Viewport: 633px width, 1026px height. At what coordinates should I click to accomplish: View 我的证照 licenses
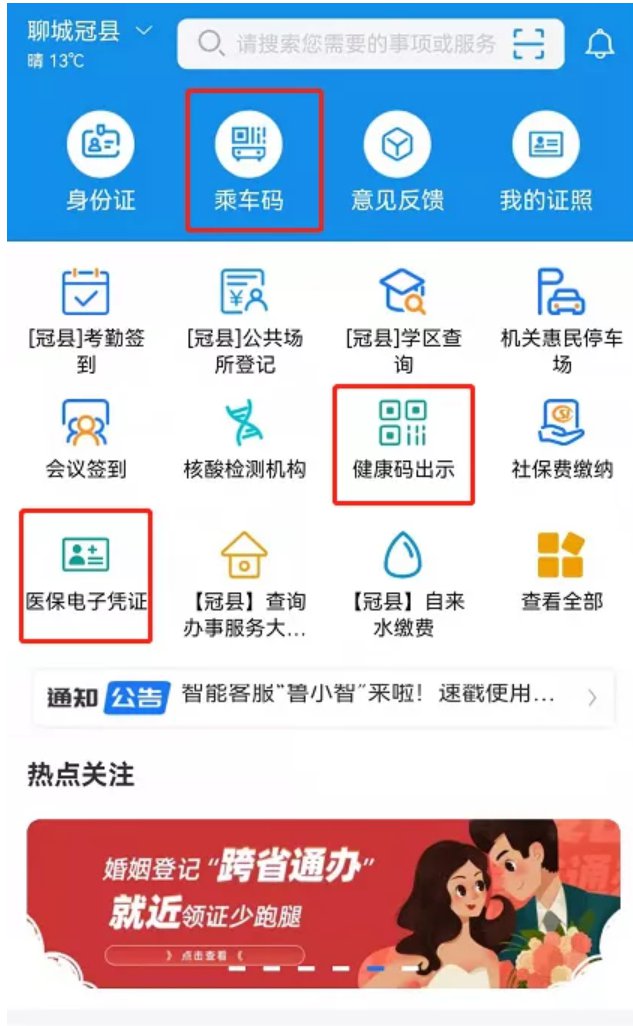tap(546, 163)
